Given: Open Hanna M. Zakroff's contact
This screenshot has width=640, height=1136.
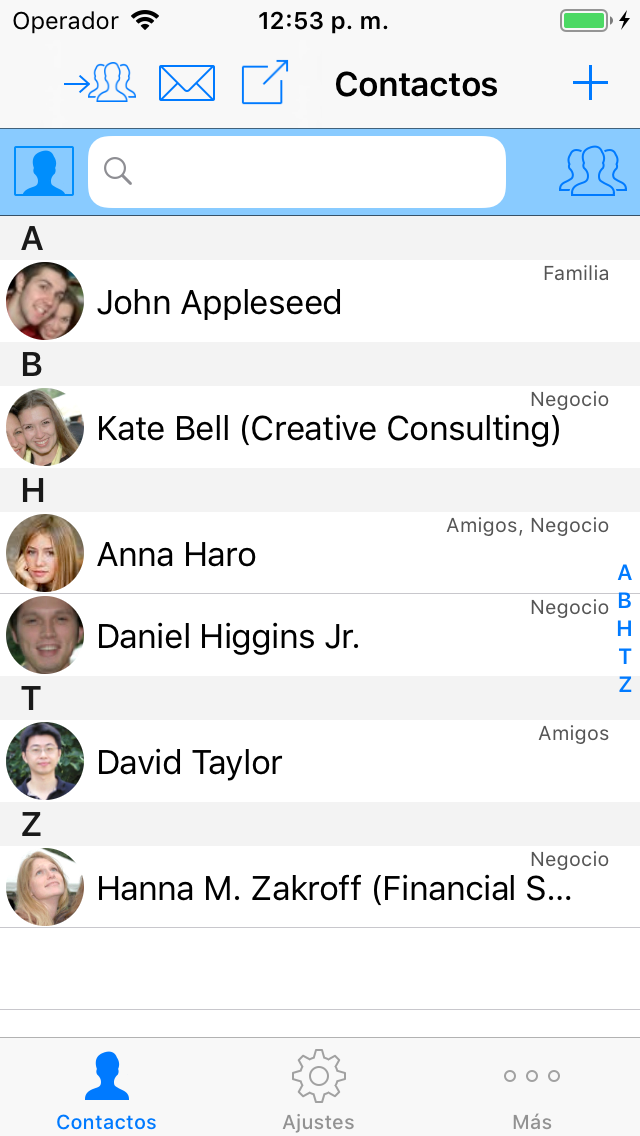Looking at the screenshot, I should point(300,888).
